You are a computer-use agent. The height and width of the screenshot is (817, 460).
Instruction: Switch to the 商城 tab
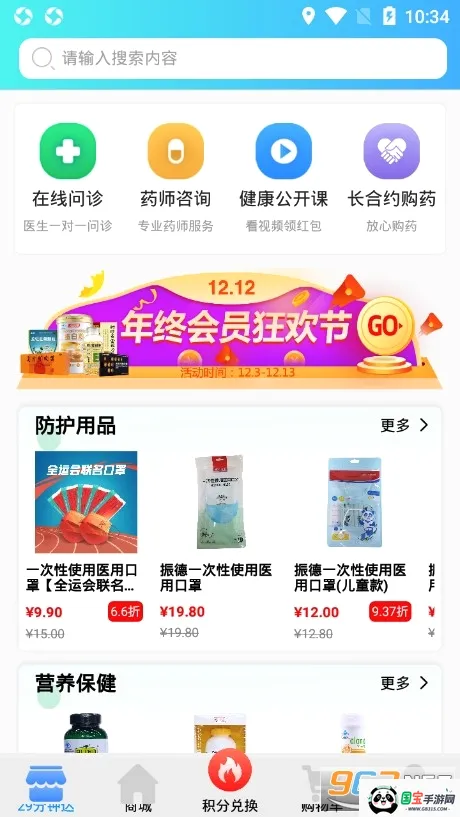click(x=138, y=787)
